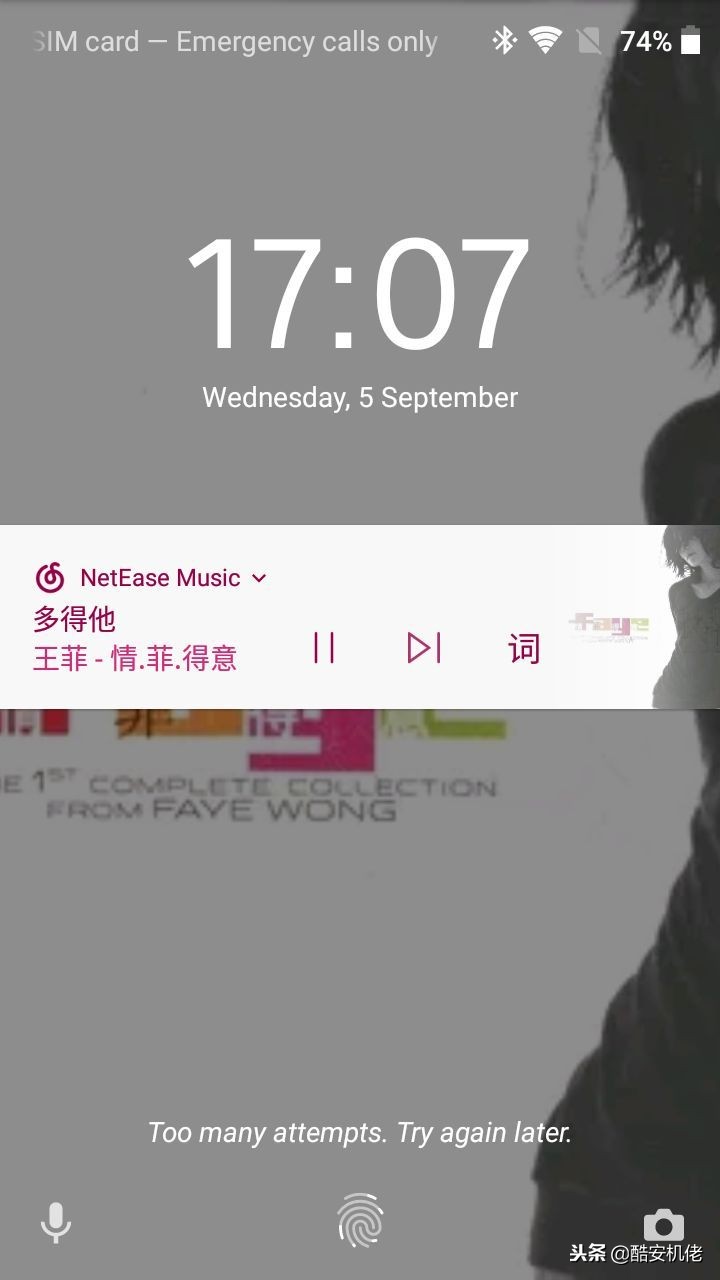Skip to the next track
Image resolution: width=720 pixels, height=1280 pixels.
pos(424,648)
